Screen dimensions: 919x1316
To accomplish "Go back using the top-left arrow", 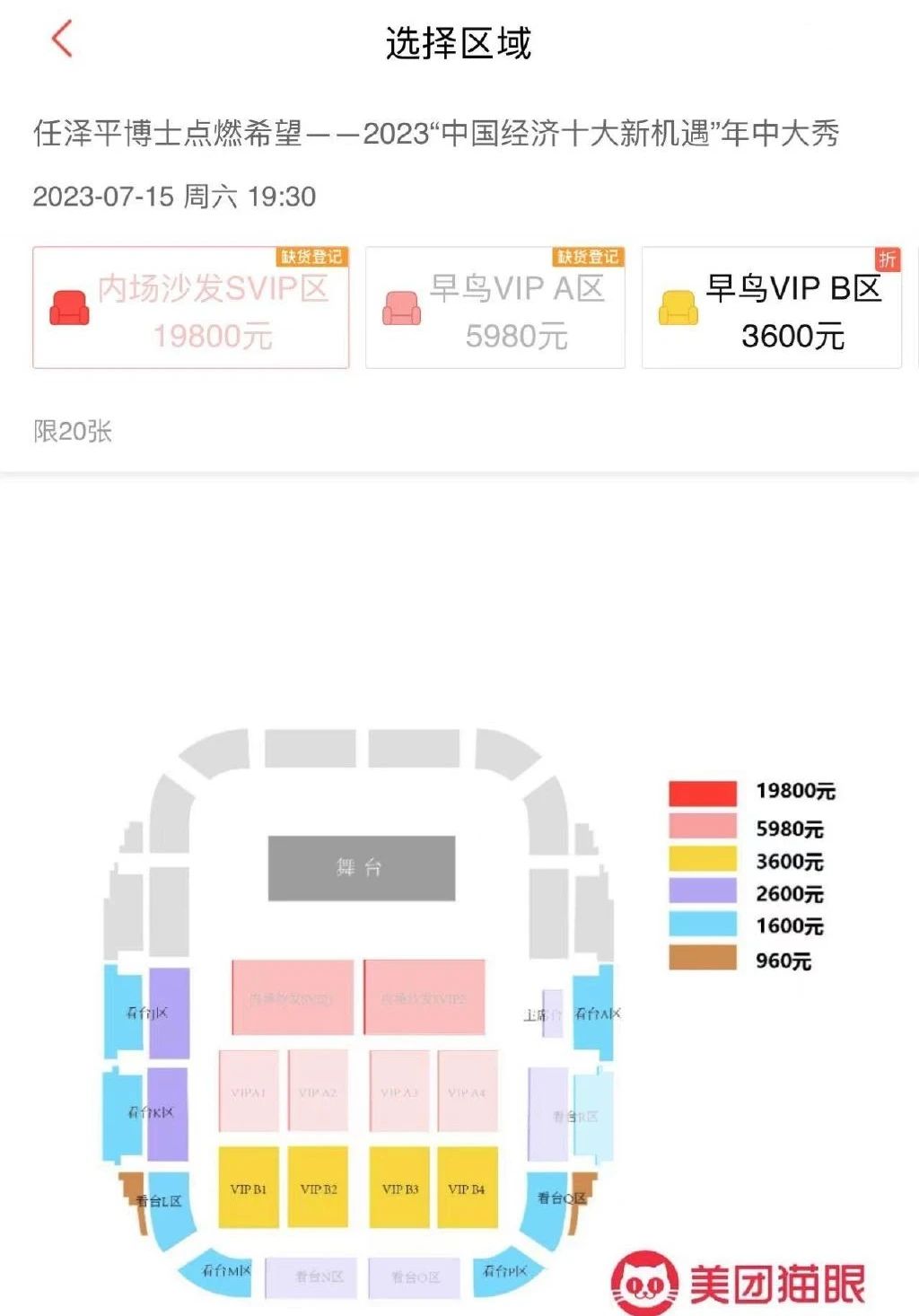I will click(61, 41).
